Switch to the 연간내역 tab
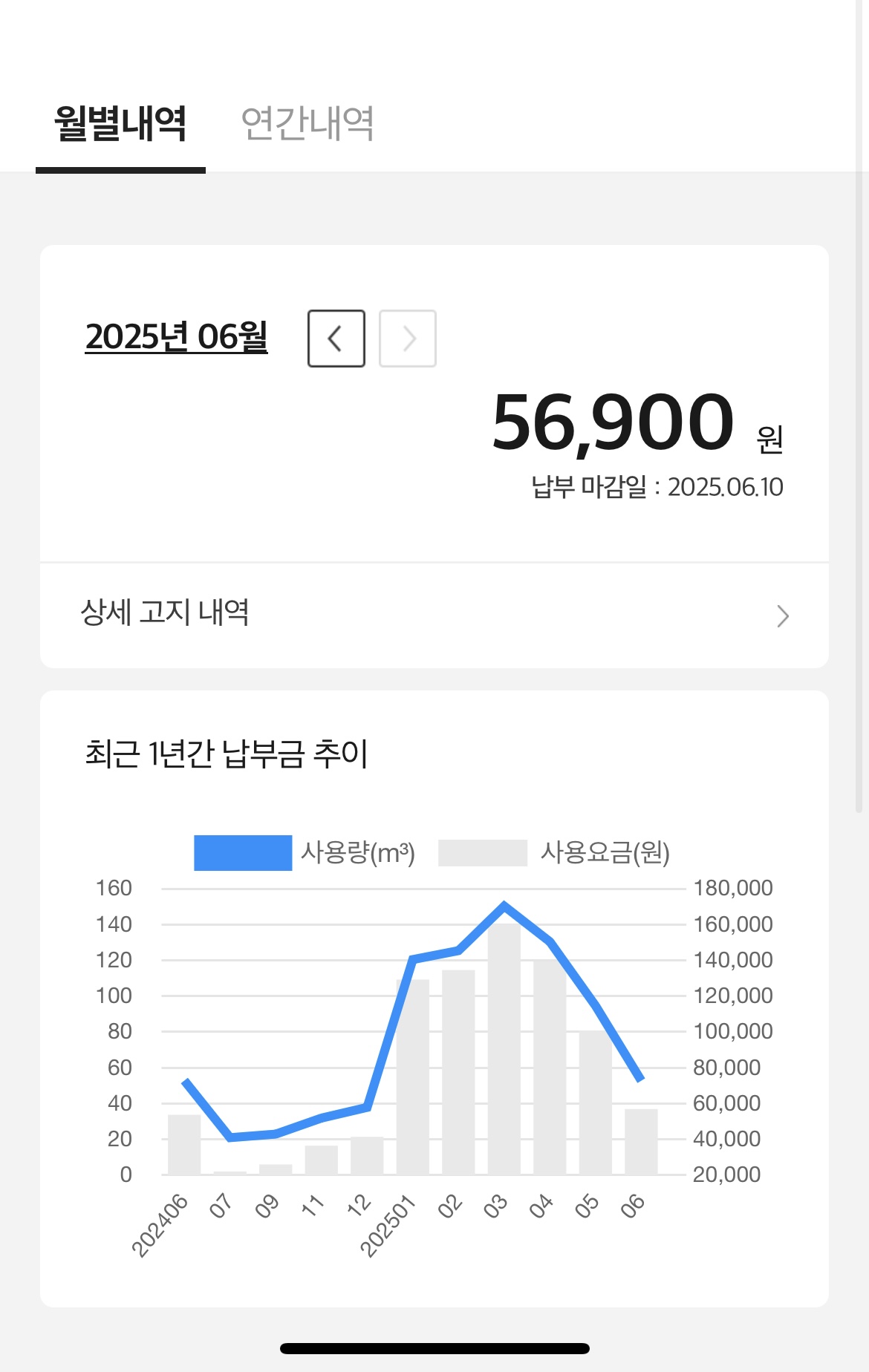869x1372 pixels. [307, 123]
